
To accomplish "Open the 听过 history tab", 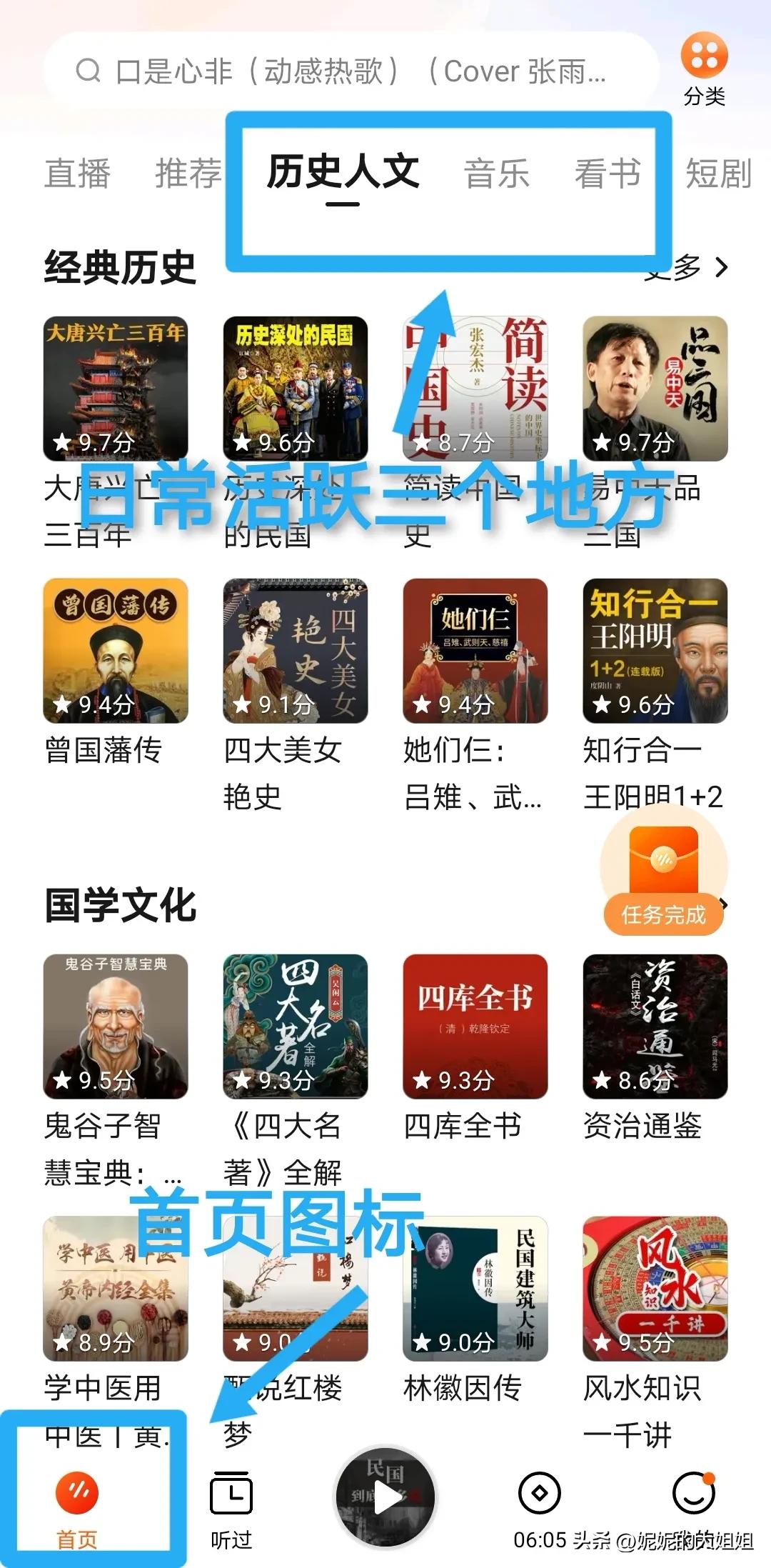I will click(x=231, y=1502).
